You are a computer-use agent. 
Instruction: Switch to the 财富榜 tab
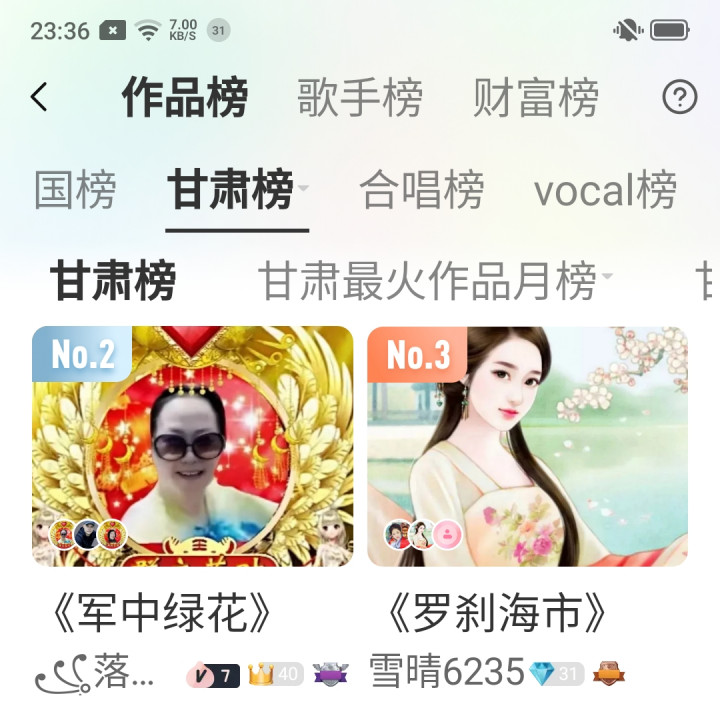536,98
